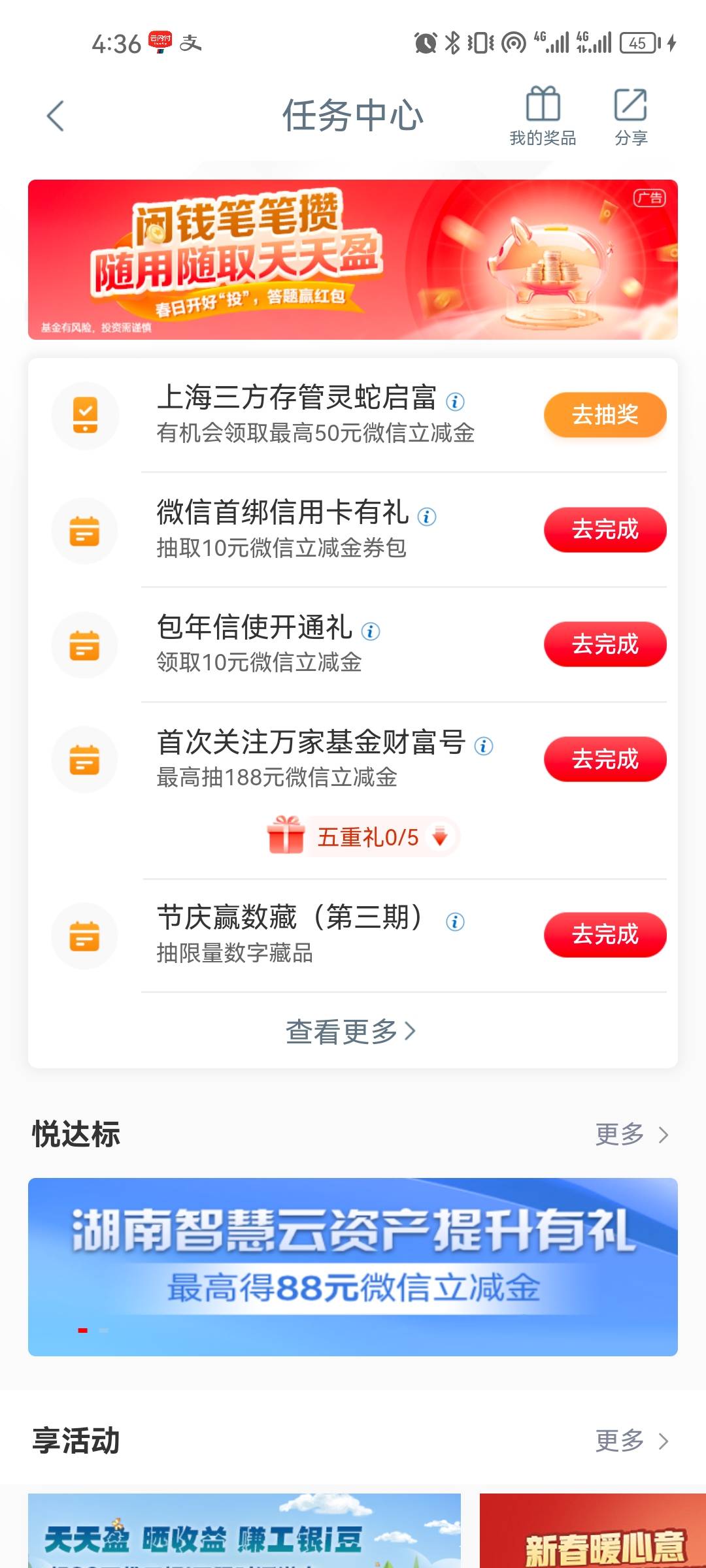Show info for 上海三方存管灵蛇启富

point(455,401)
